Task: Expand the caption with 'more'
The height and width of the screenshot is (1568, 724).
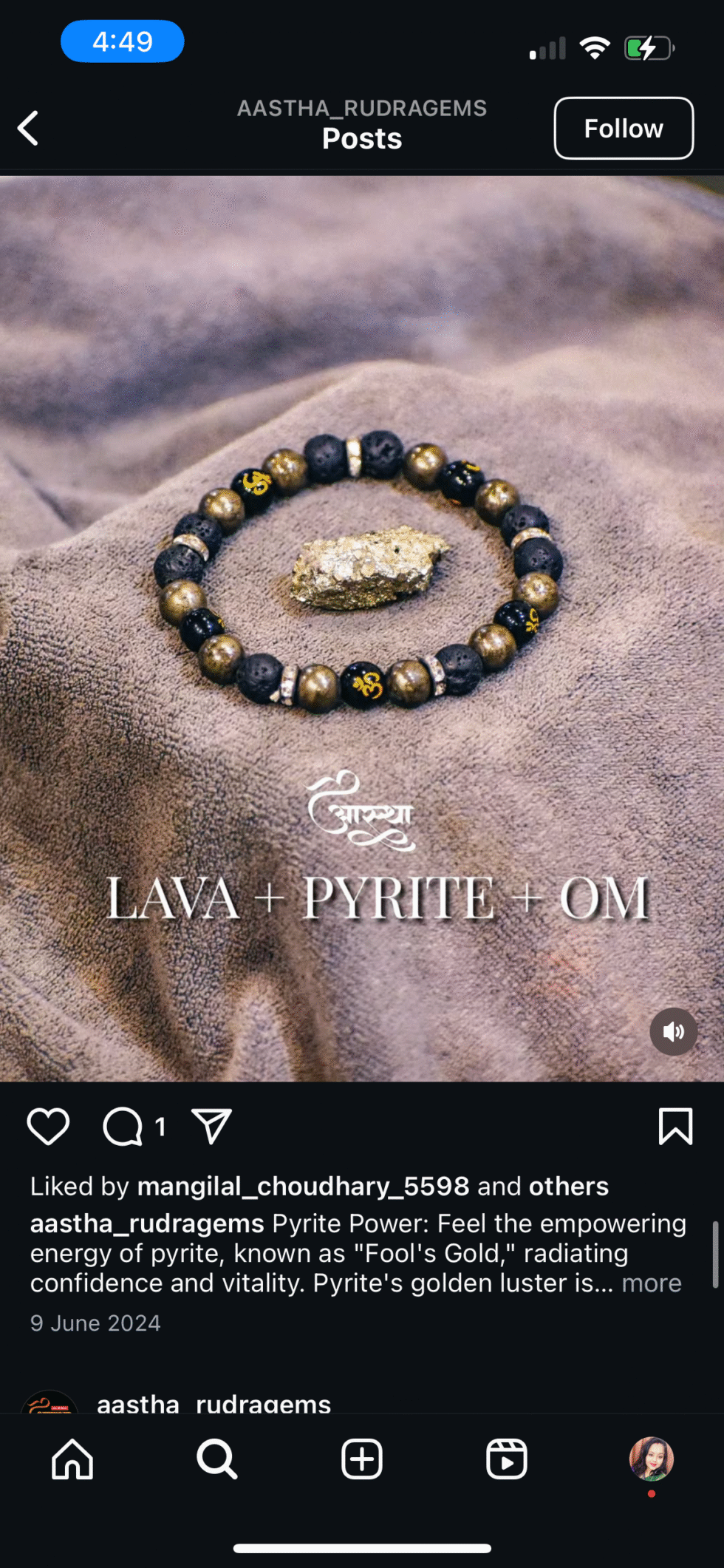Action: (x=651, y=1283)
